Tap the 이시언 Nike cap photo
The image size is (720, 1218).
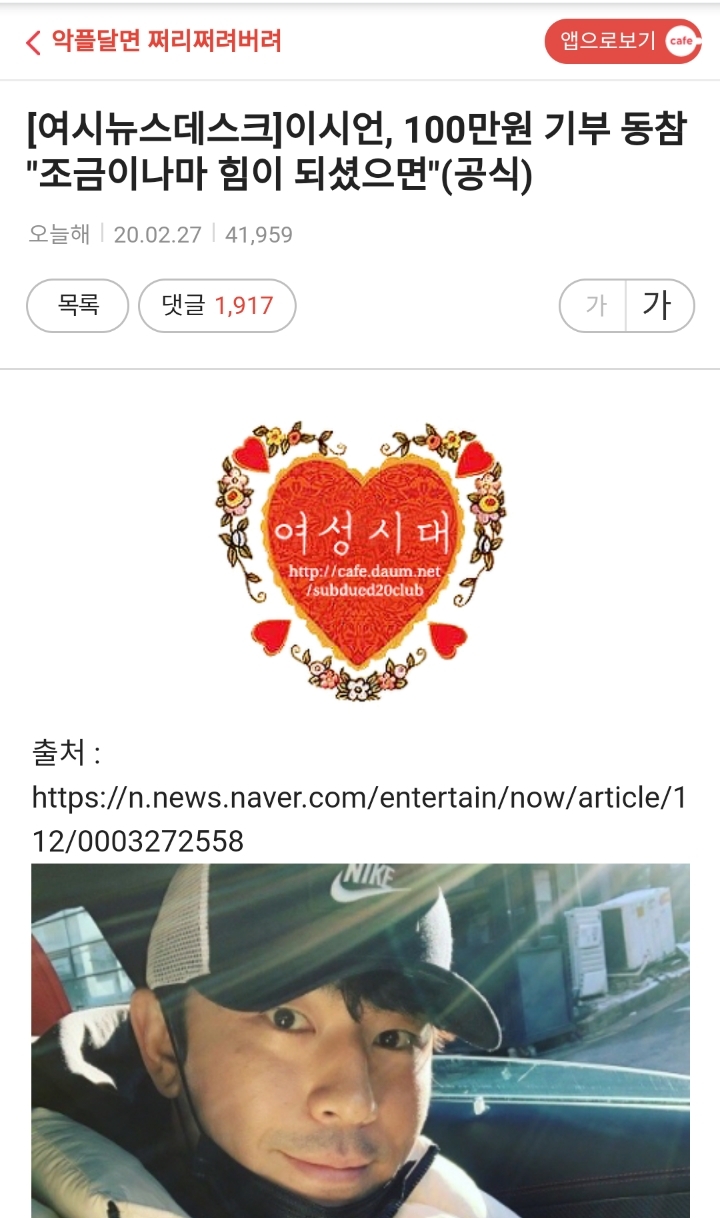tap(360, 1040)
